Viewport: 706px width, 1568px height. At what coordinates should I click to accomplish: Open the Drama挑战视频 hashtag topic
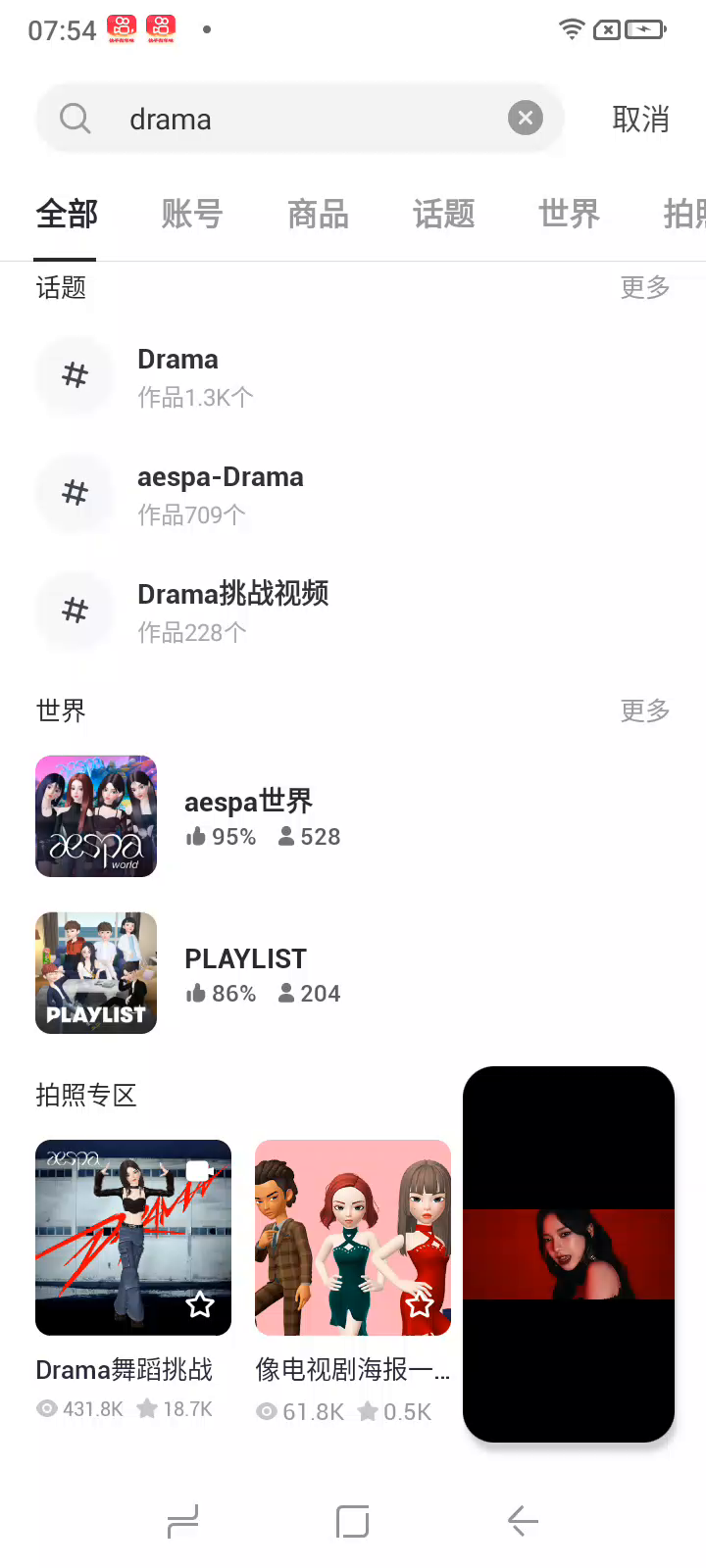tap(232, 611)
